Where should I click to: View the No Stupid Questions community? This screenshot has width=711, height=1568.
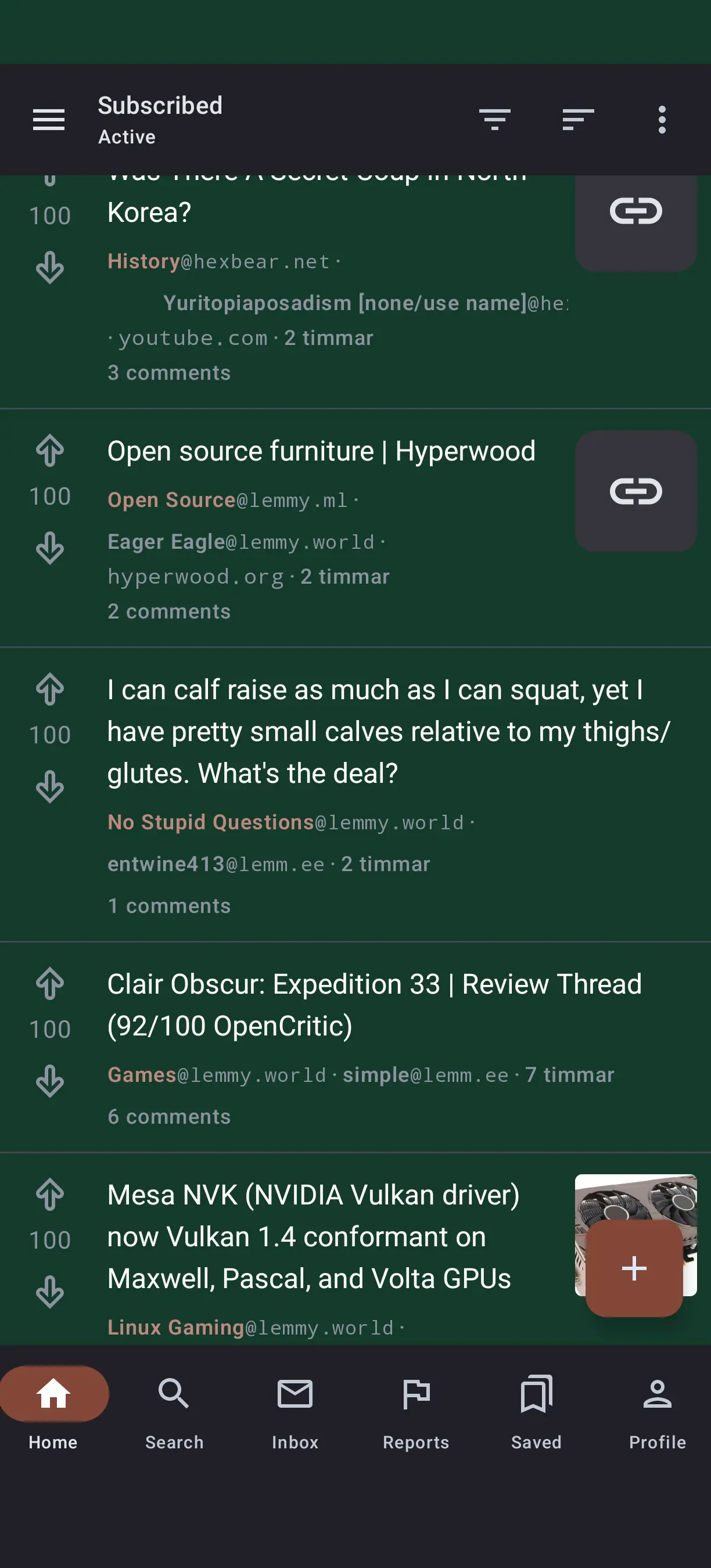(x=211, y=822)
